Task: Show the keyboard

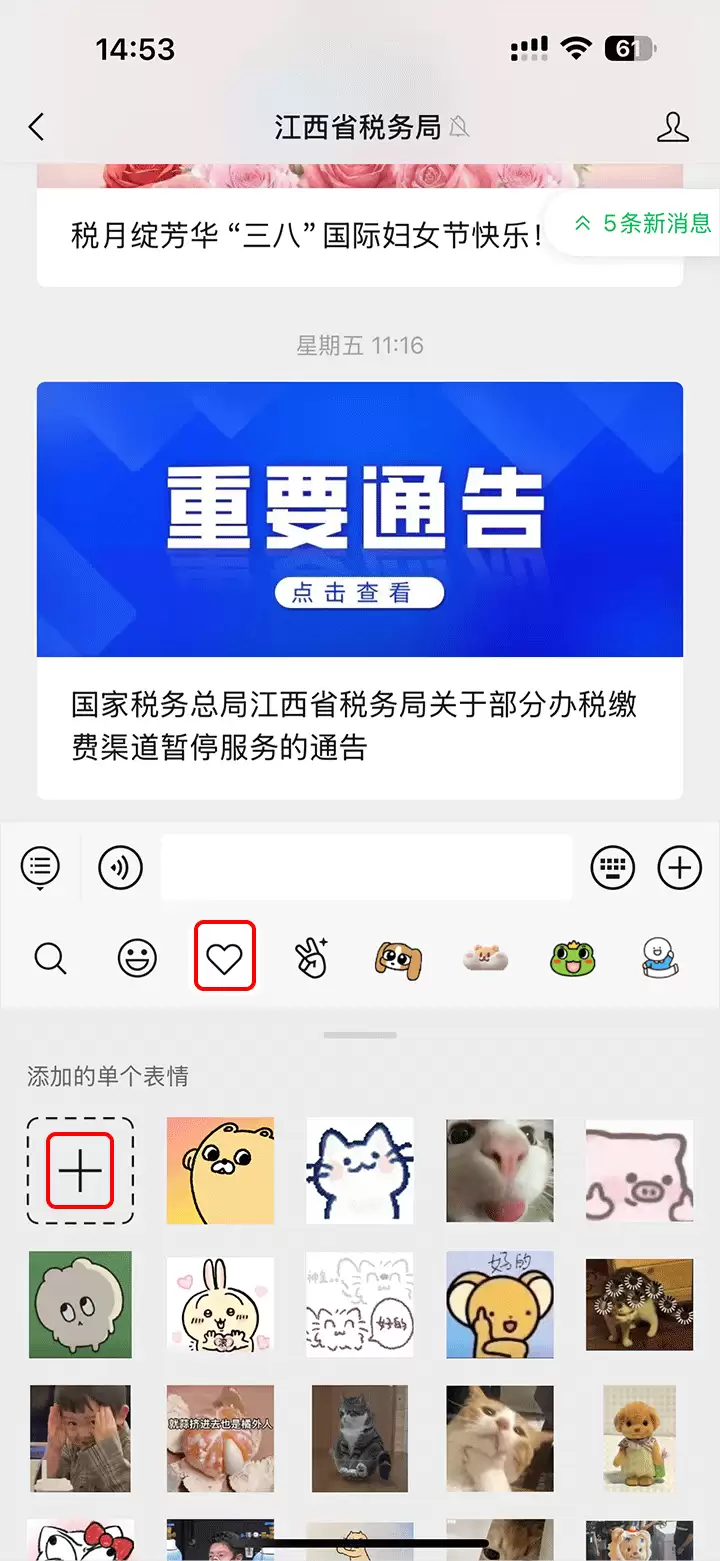Action: (x=612, y=867)
